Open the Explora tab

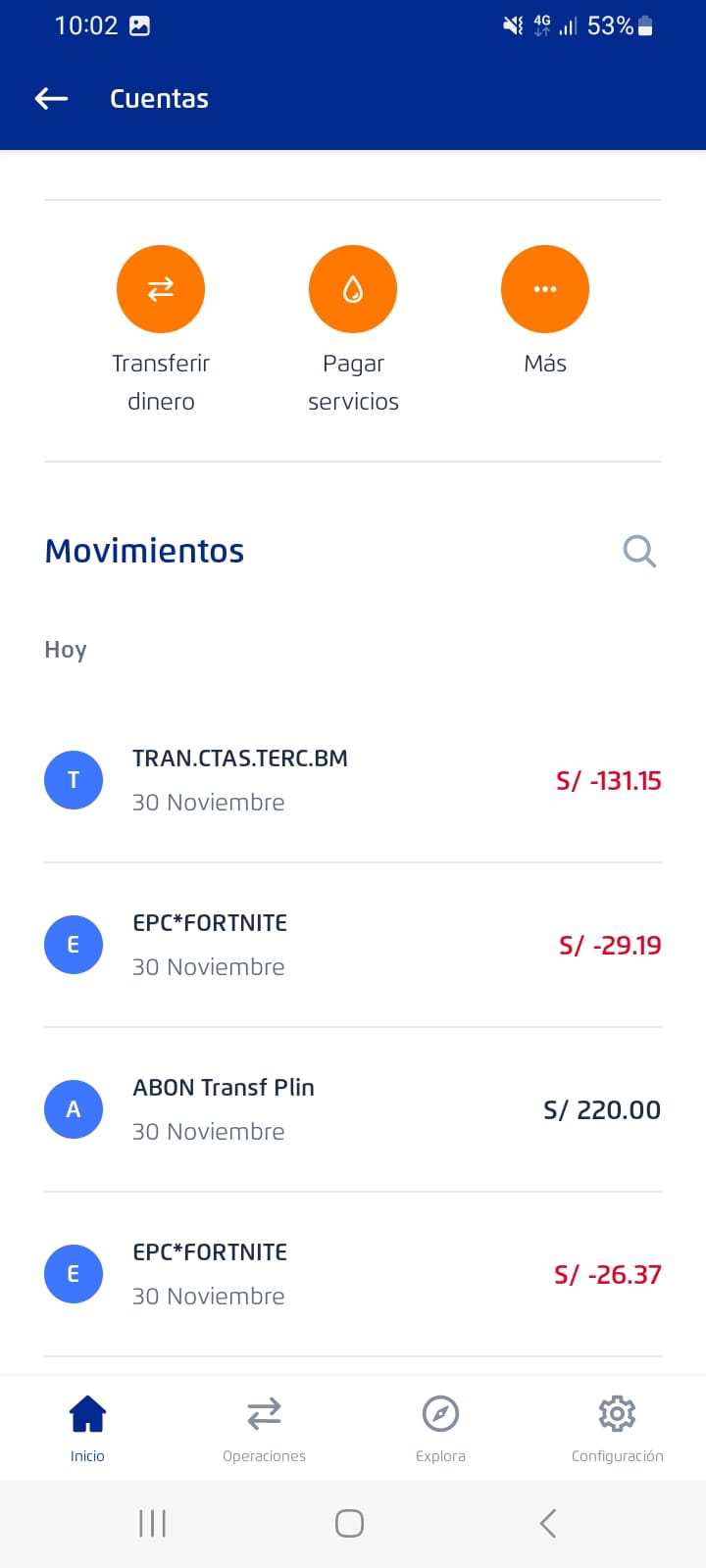point(440,1427)
